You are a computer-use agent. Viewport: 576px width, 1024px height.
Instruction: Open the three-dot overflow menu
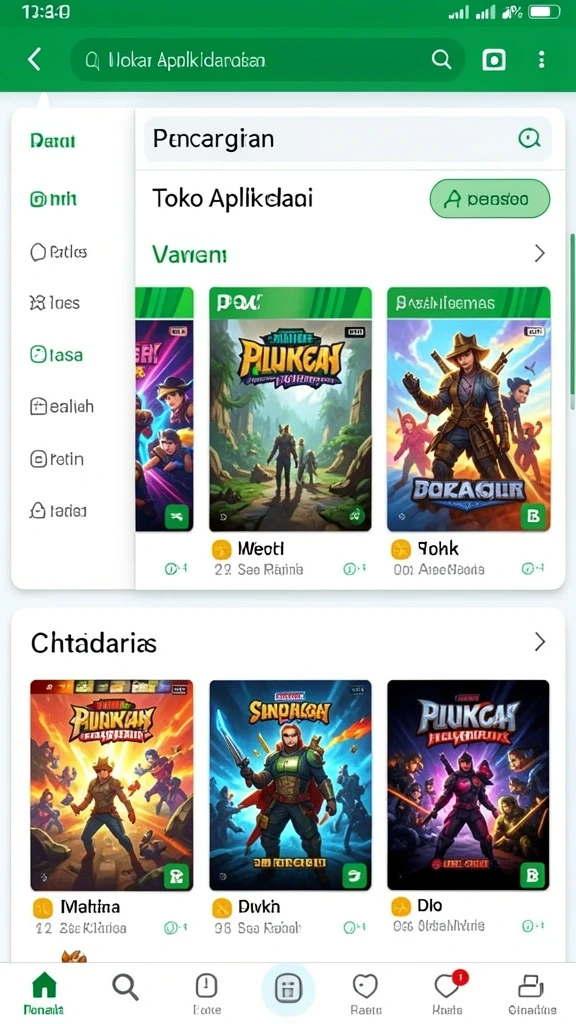pos(541,60)
